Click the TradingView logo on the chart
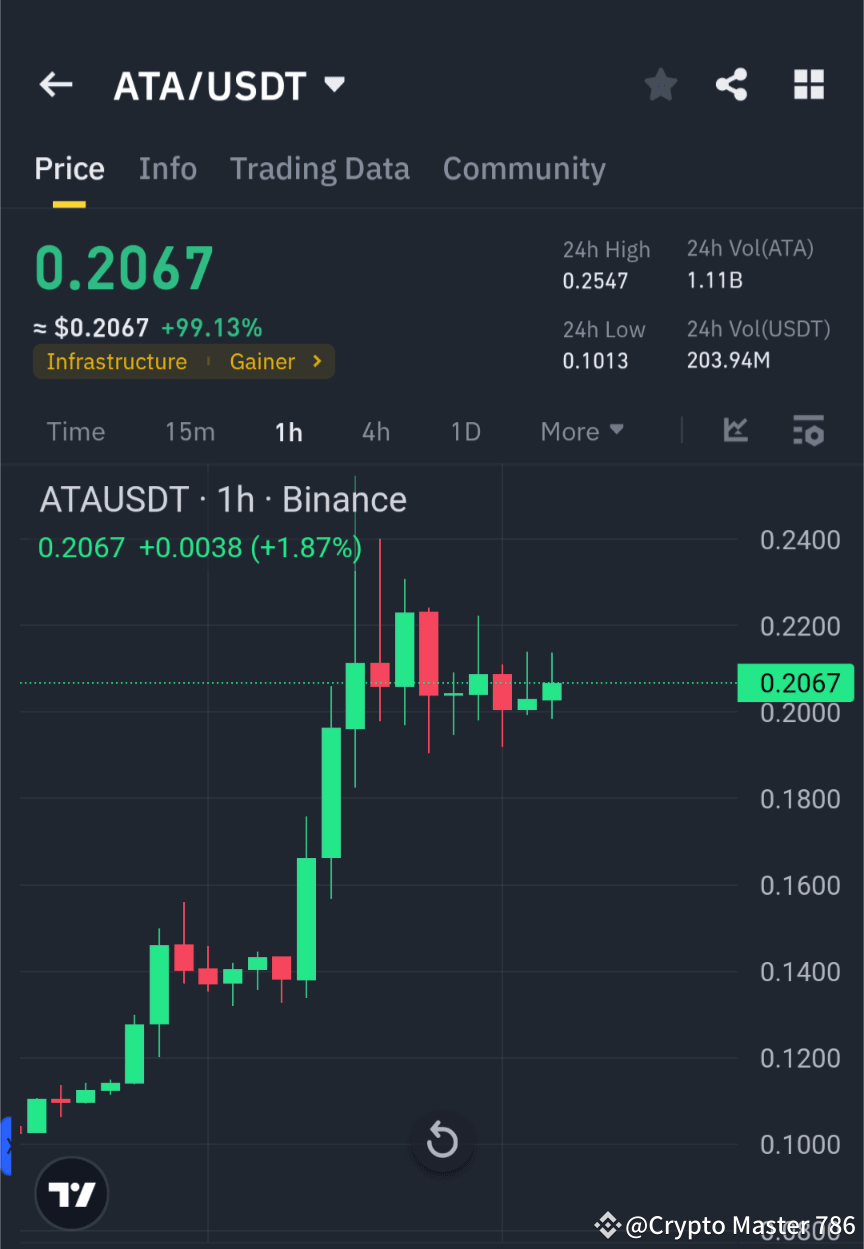The width and height of the screenshot is (864, 1249). 70,1193
